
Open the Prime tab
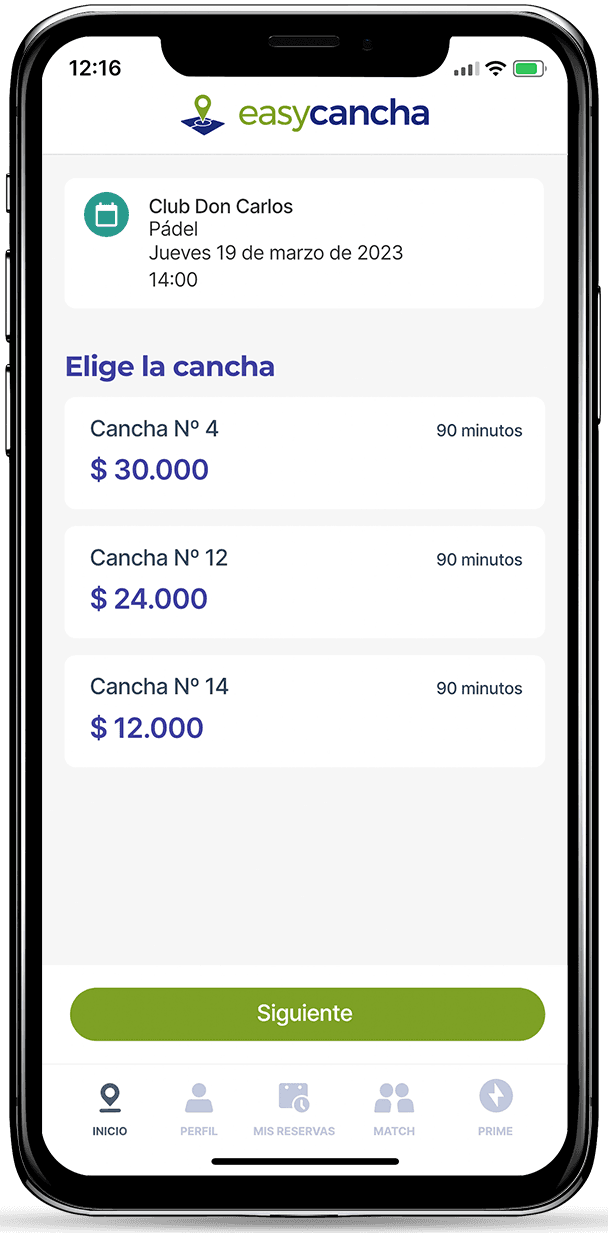[495, 1108]
